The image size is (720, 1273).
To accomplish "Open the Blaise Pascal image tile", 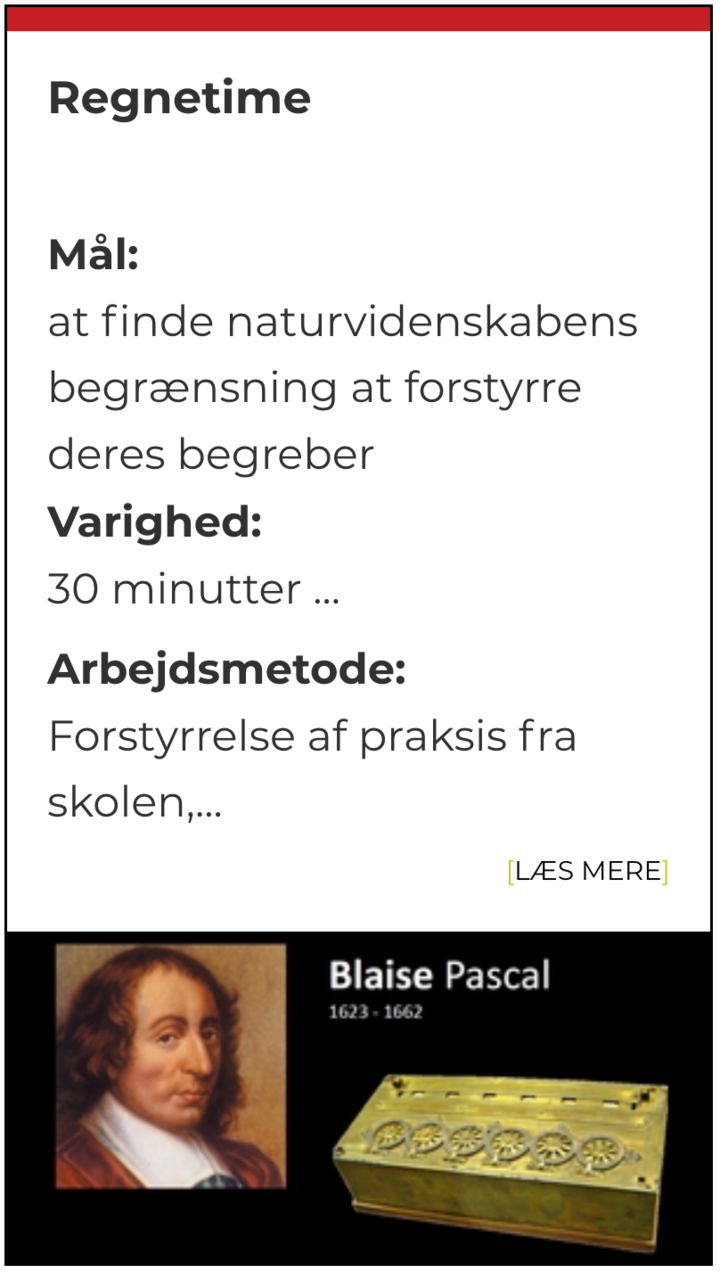I will [360, 1097].
